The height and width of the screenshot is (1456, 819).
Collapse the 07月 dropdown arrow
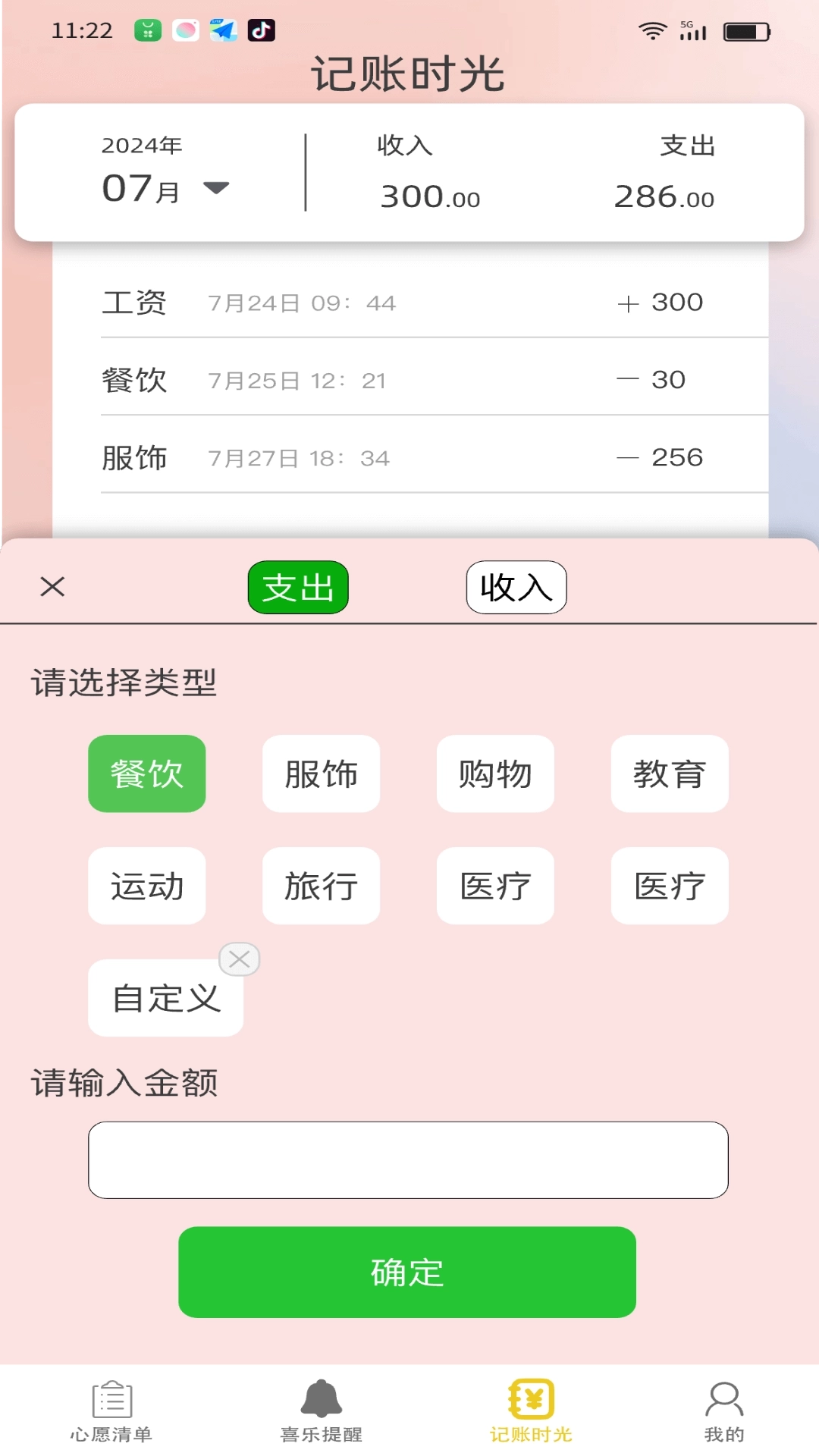216,190
